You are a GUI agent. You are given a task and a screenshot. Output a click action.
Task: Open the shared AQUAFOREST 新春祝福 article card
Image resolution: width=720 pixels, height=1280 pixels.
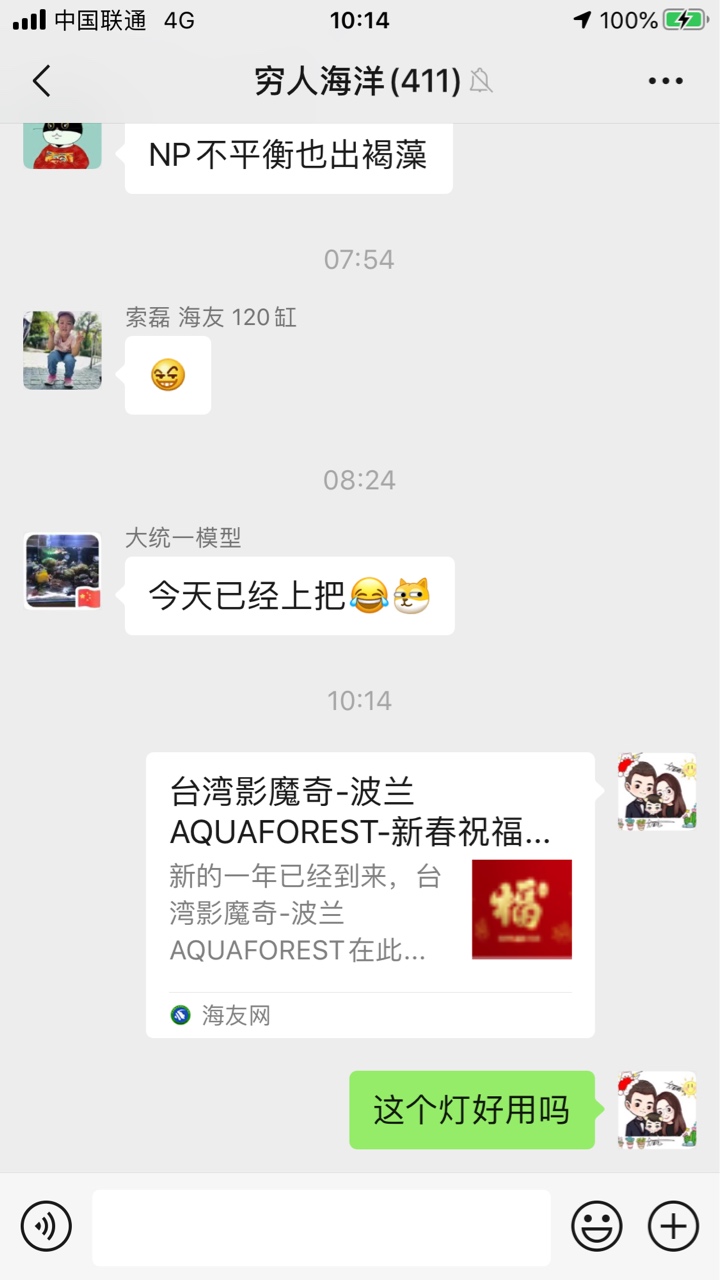370,894
